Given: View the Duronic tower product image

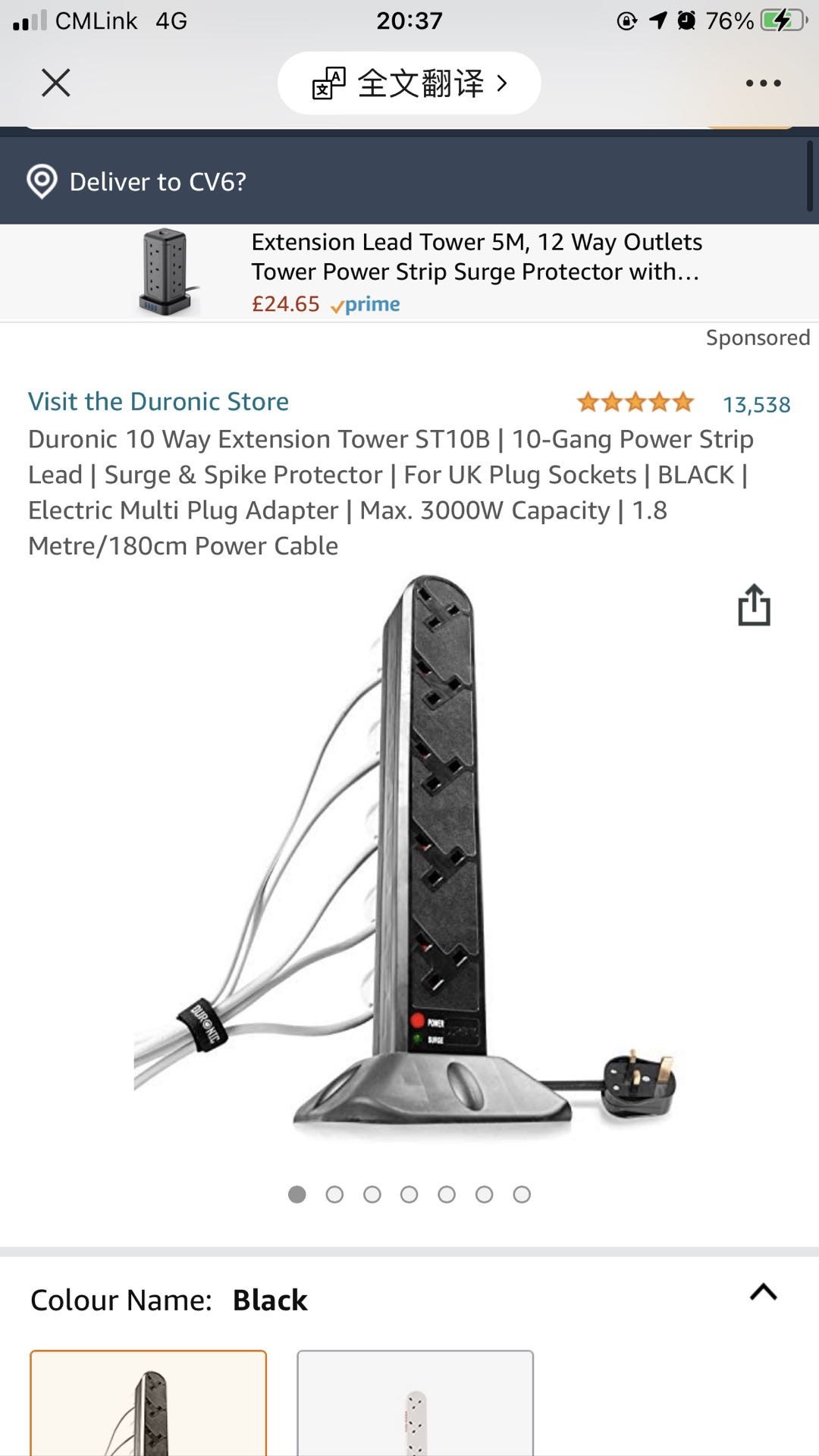Looking at the screenshot, I should (409, 857).
